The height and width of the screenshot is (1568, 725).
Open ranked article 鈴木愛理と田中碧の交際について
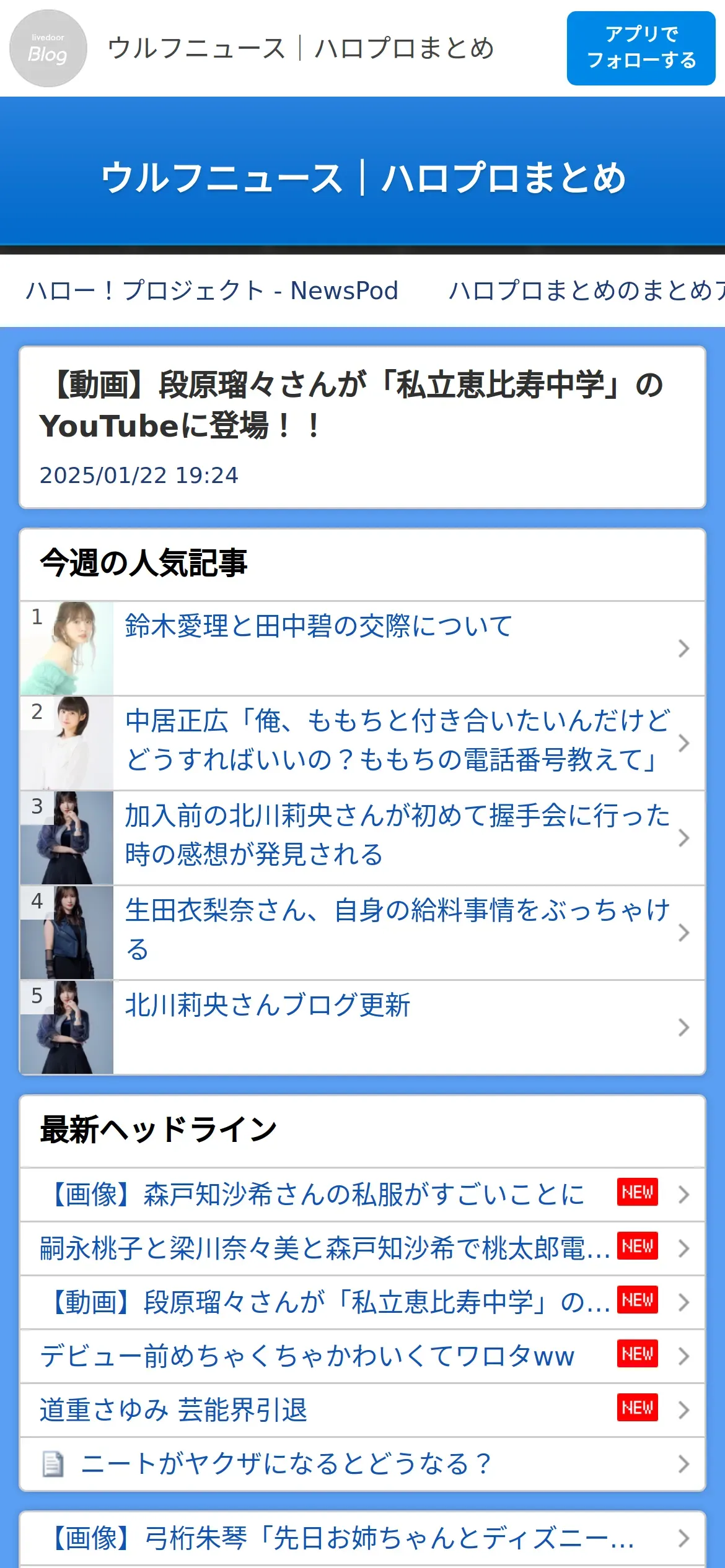click(362, 648)
